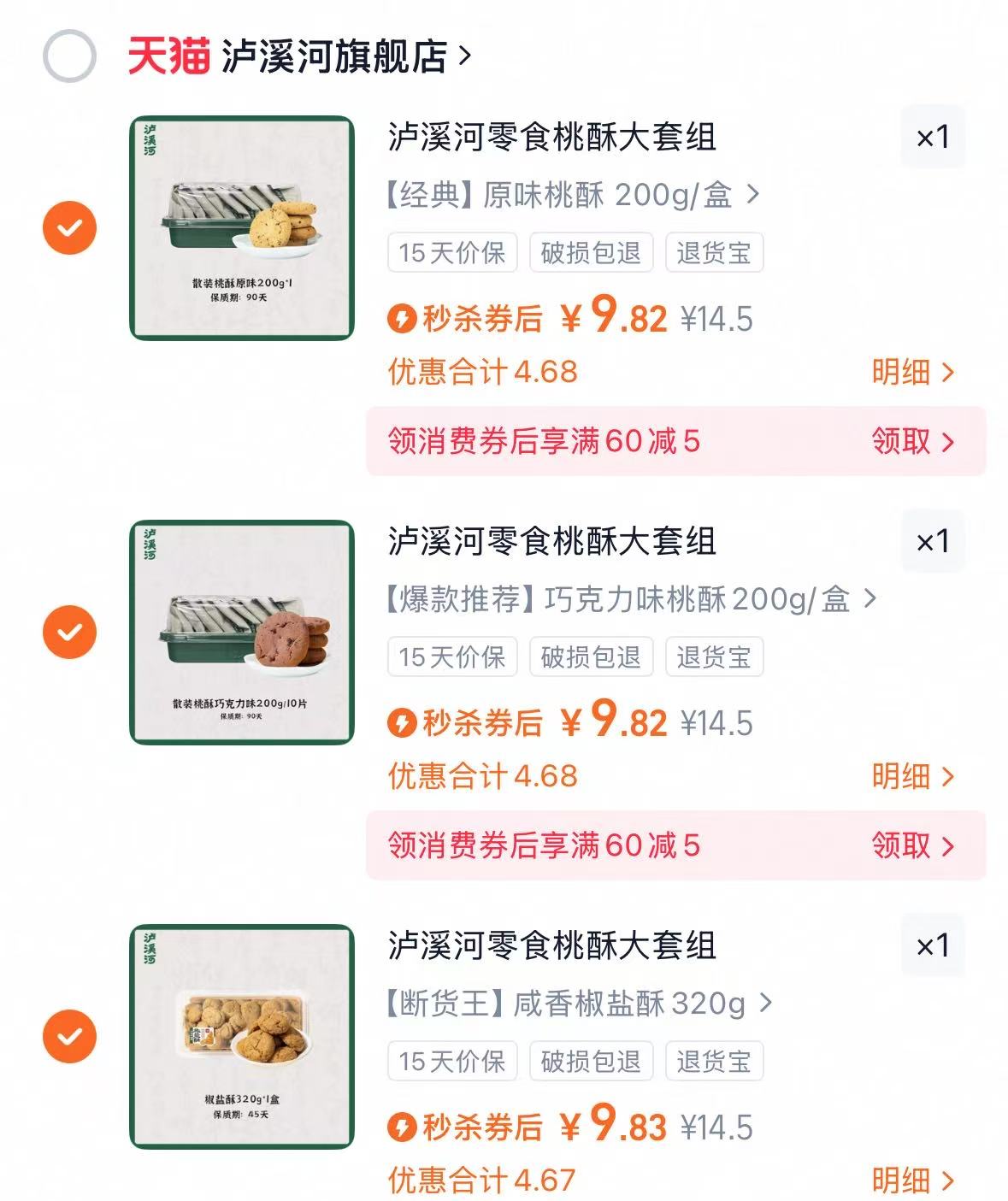Select the store checkbox for 泸溪河旗舰店
Viewport: 1008px width, 1201px height.
[x=68, y=53]
